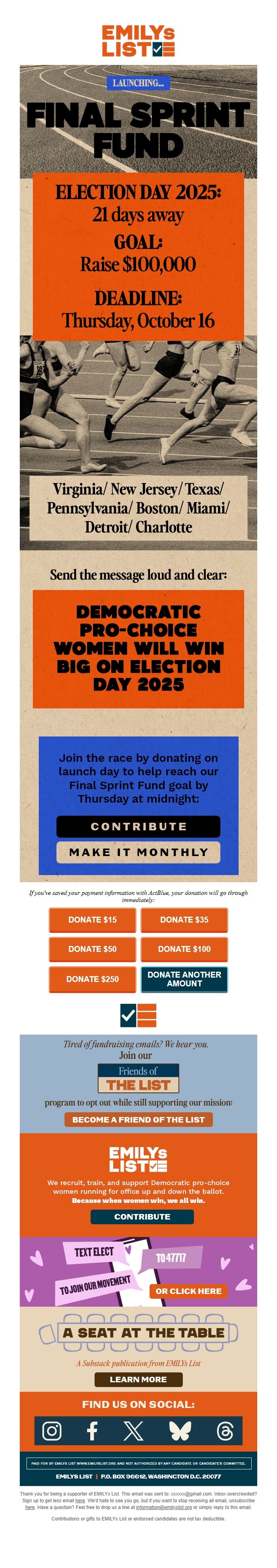Open DONATE ANOTHER AMOUNT

tap(184, 979)
